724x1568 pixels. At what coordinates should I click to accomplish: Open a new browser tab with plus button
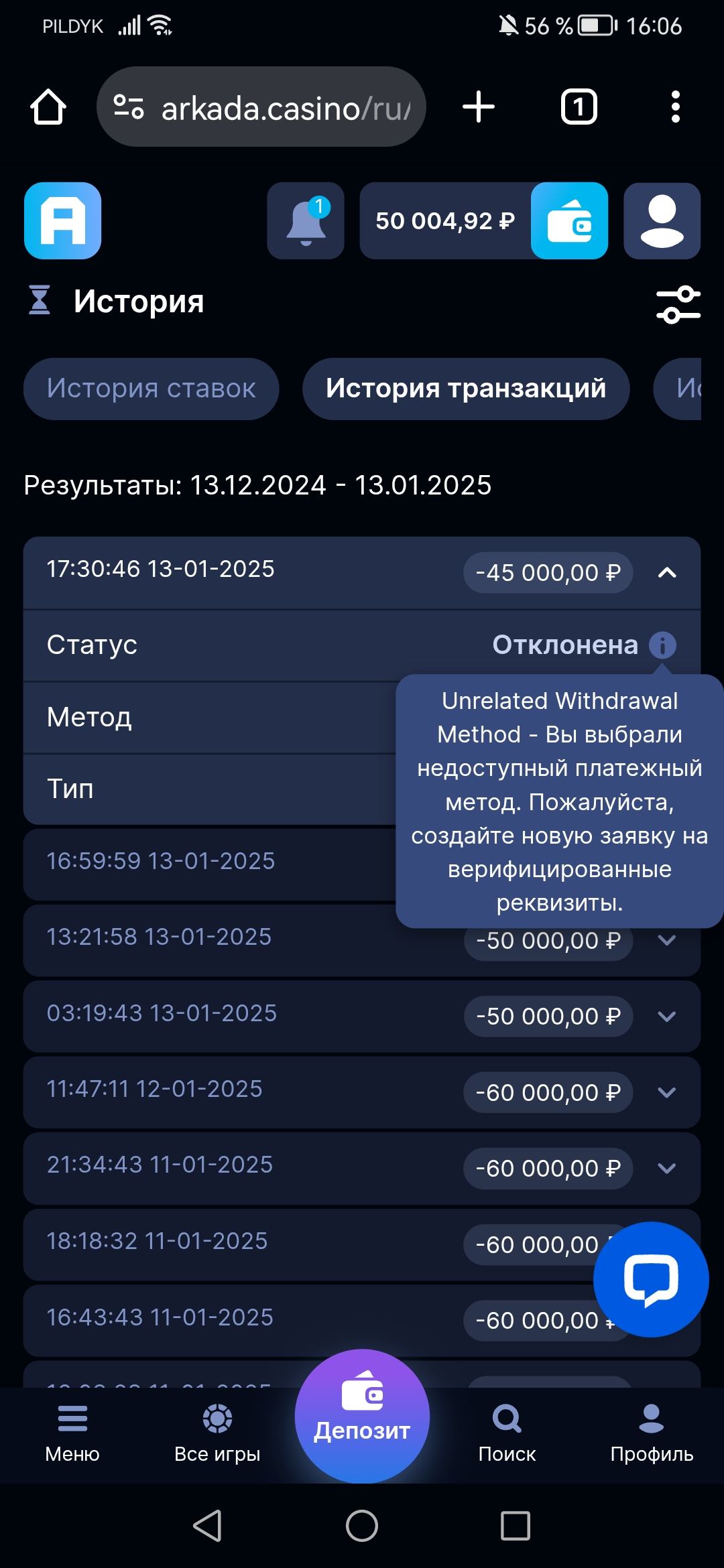coord(479,106)
